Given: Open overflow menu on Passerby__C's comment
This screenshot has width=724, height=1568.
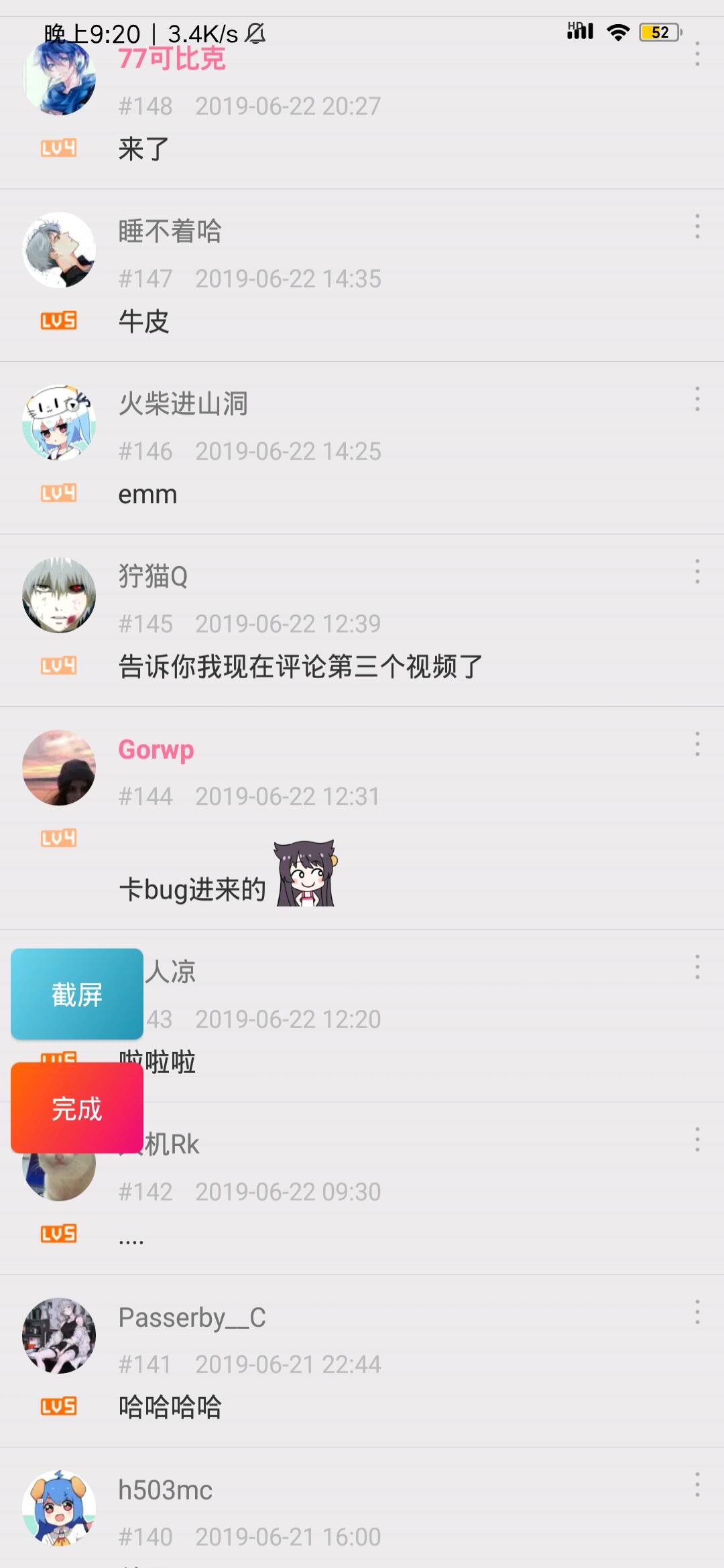Looking at the screenshot, I should 697,1312.
